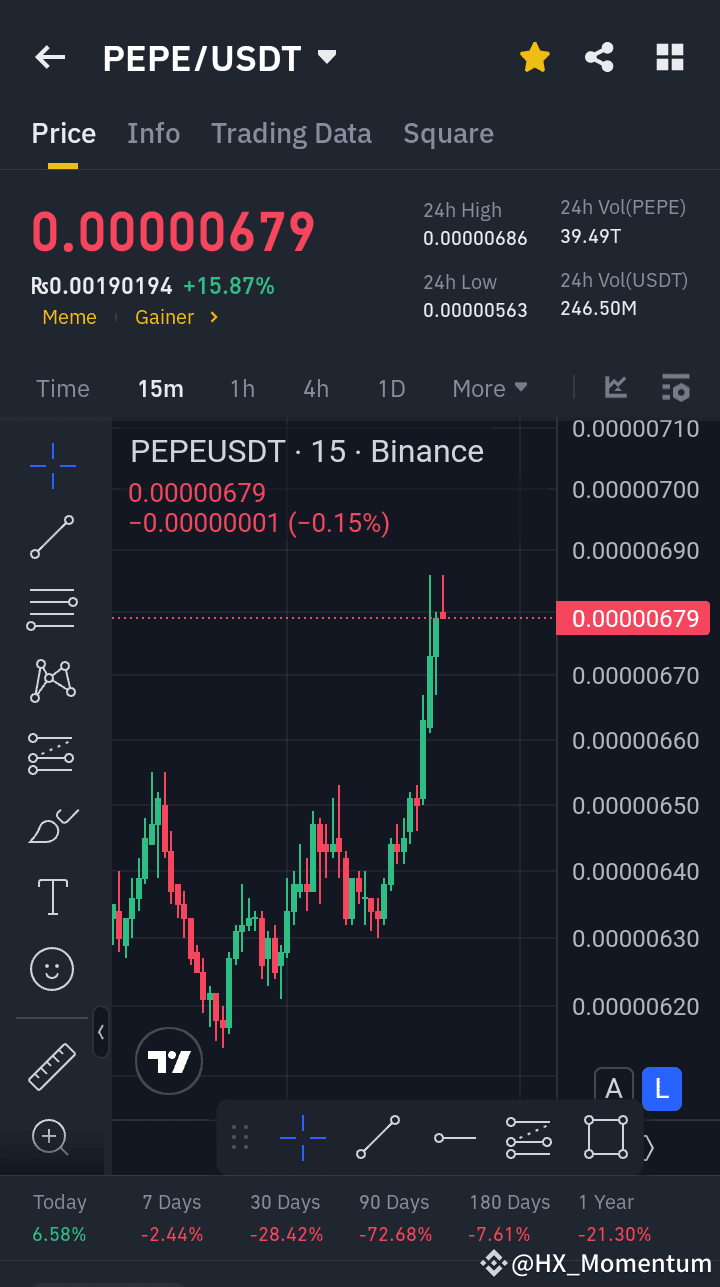Select the trend line drawing tool

(x=51, y=537)
